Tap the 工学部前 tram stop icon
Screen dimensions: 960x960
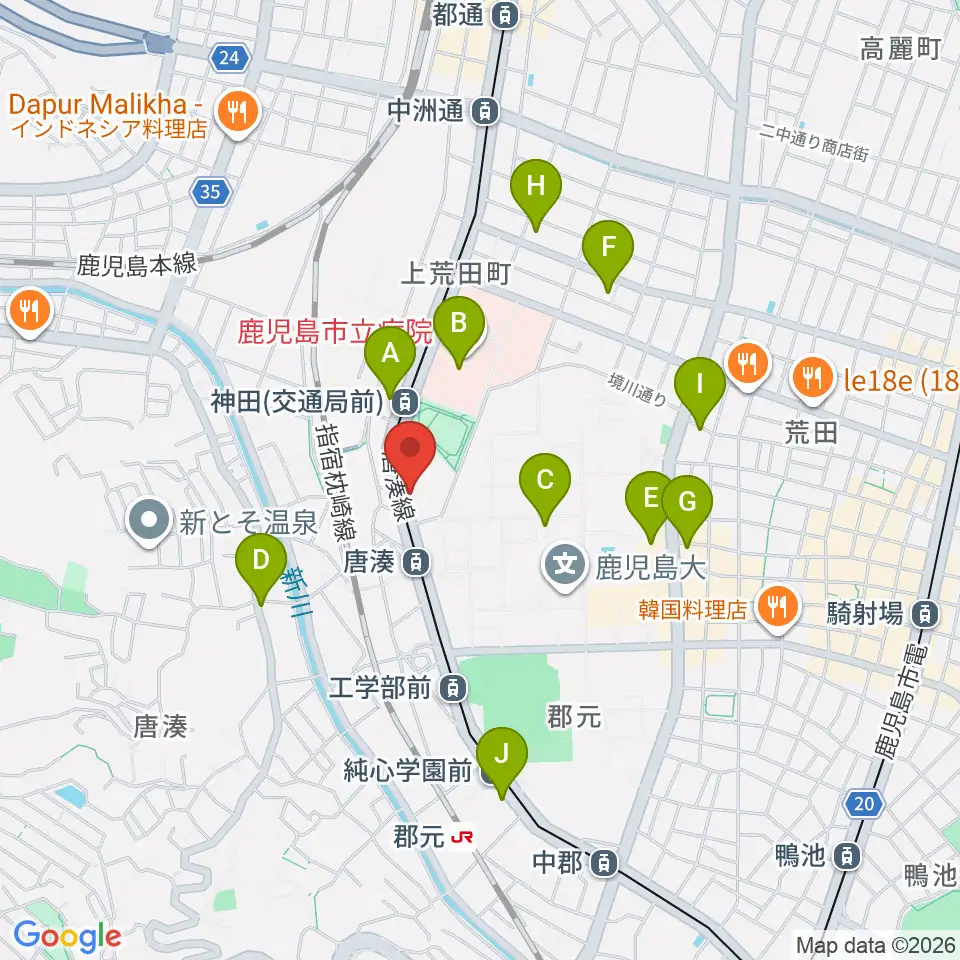click(453, 689)
